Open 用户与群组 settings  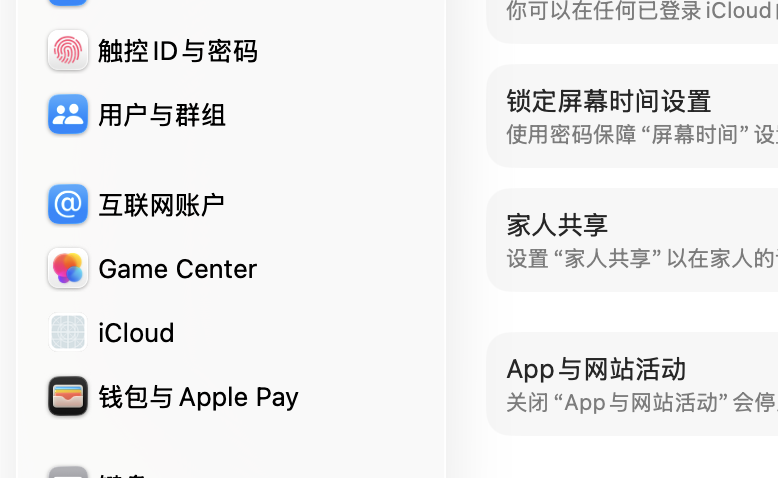161,115
